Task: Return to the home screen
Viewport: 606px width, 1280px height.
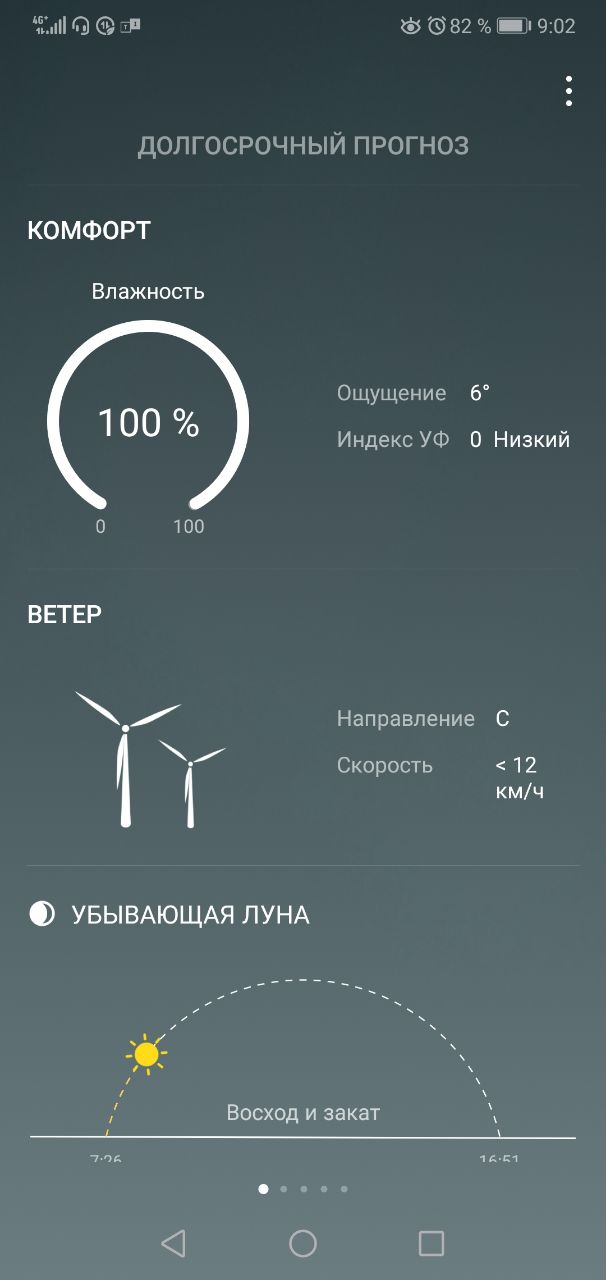Action: pyautogui.click(x=303, y=1243)
